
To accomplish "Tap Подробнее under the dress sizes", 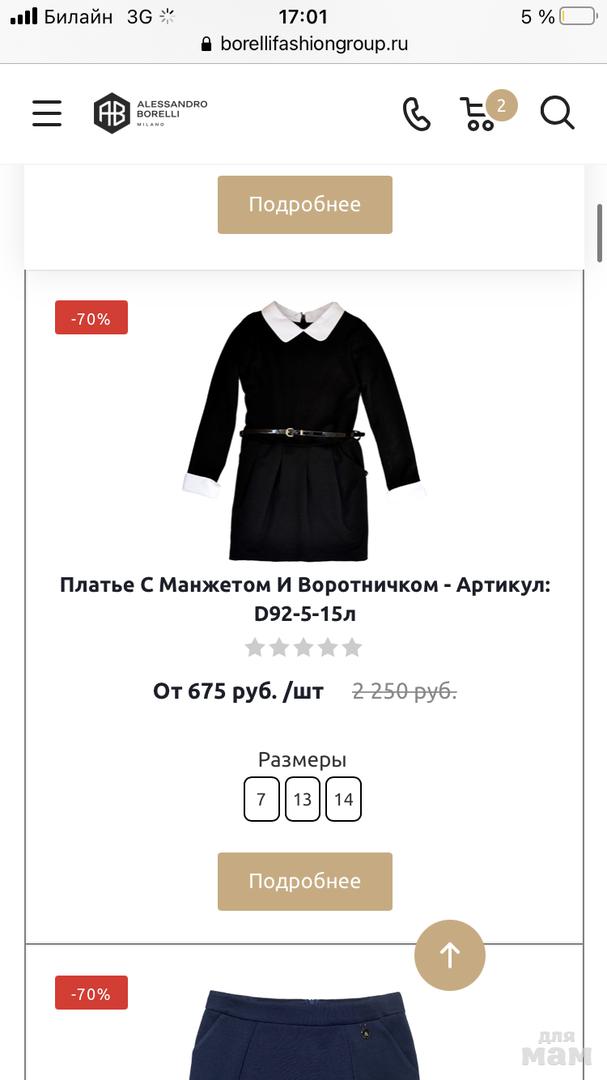I will [x=305, y=881].
